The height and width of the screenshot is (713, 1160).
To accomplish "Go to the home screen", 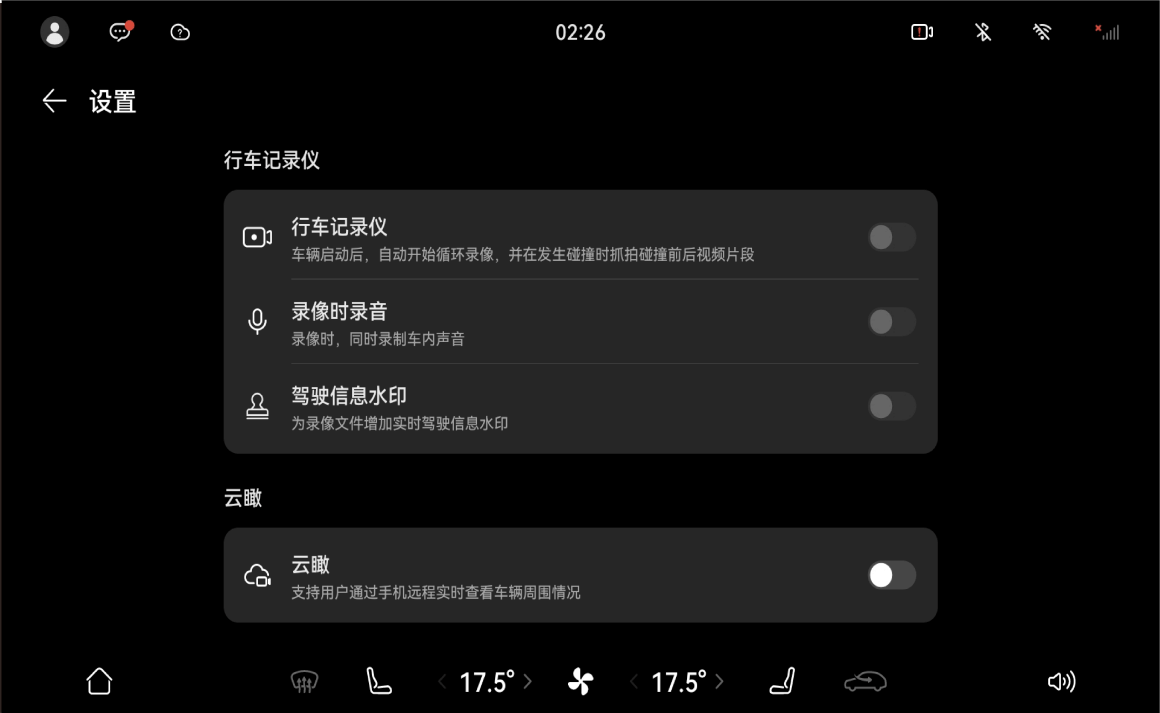I will point(99,681).
